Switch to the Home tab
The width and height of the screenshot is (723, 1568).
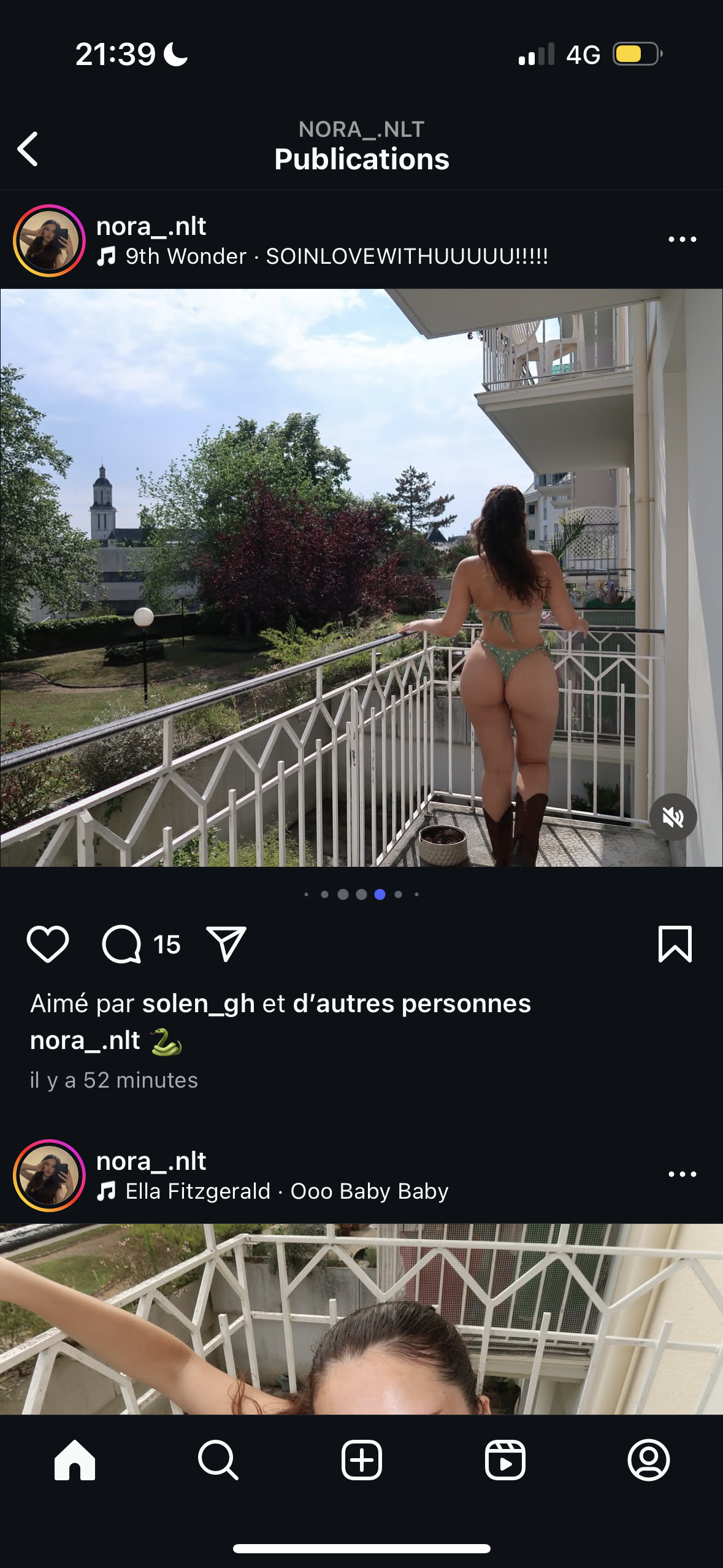(x=75, y=1460)
